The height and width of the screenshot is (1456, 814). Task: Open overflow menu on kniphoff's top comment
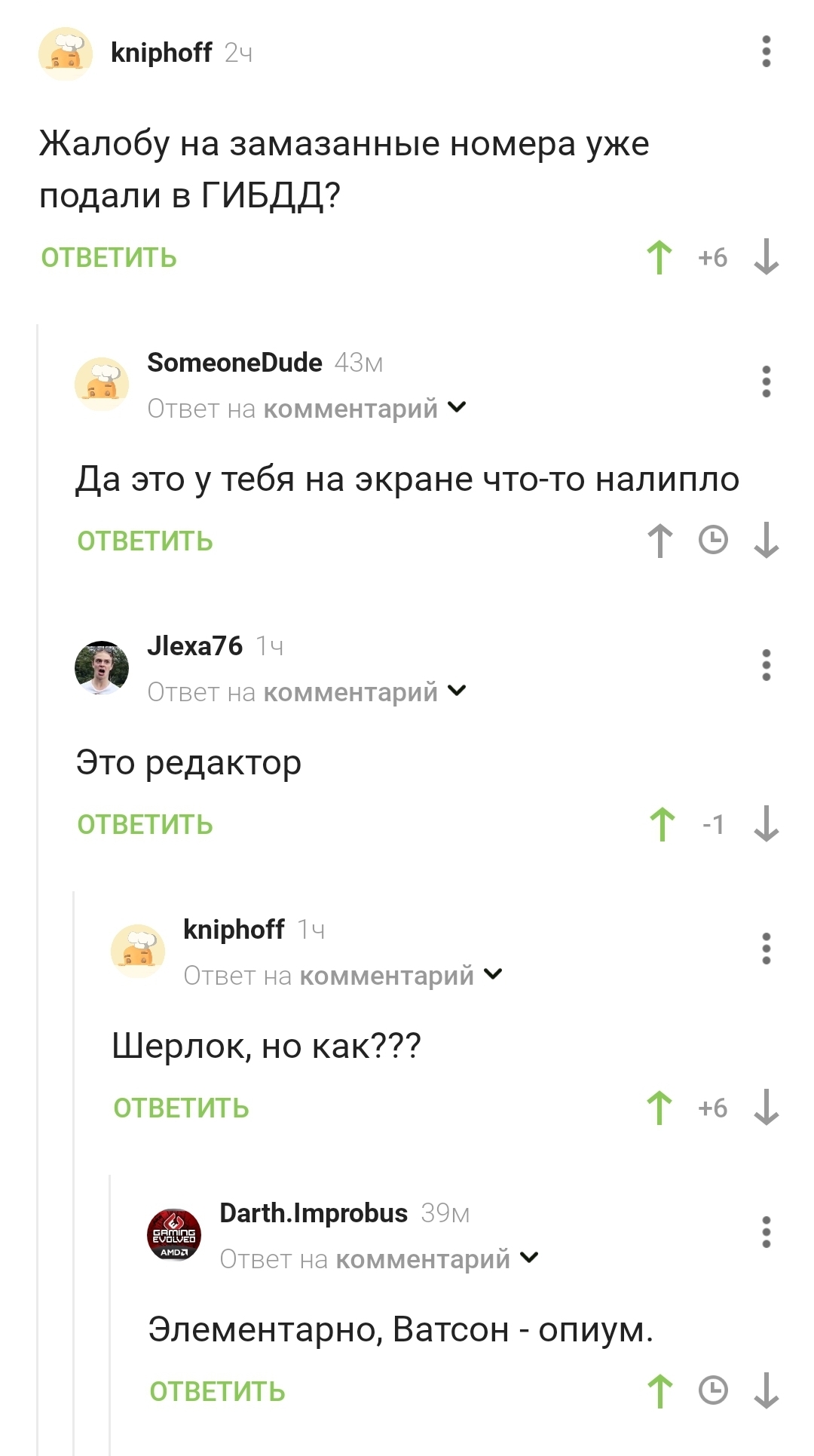click(x=766, y=51)
